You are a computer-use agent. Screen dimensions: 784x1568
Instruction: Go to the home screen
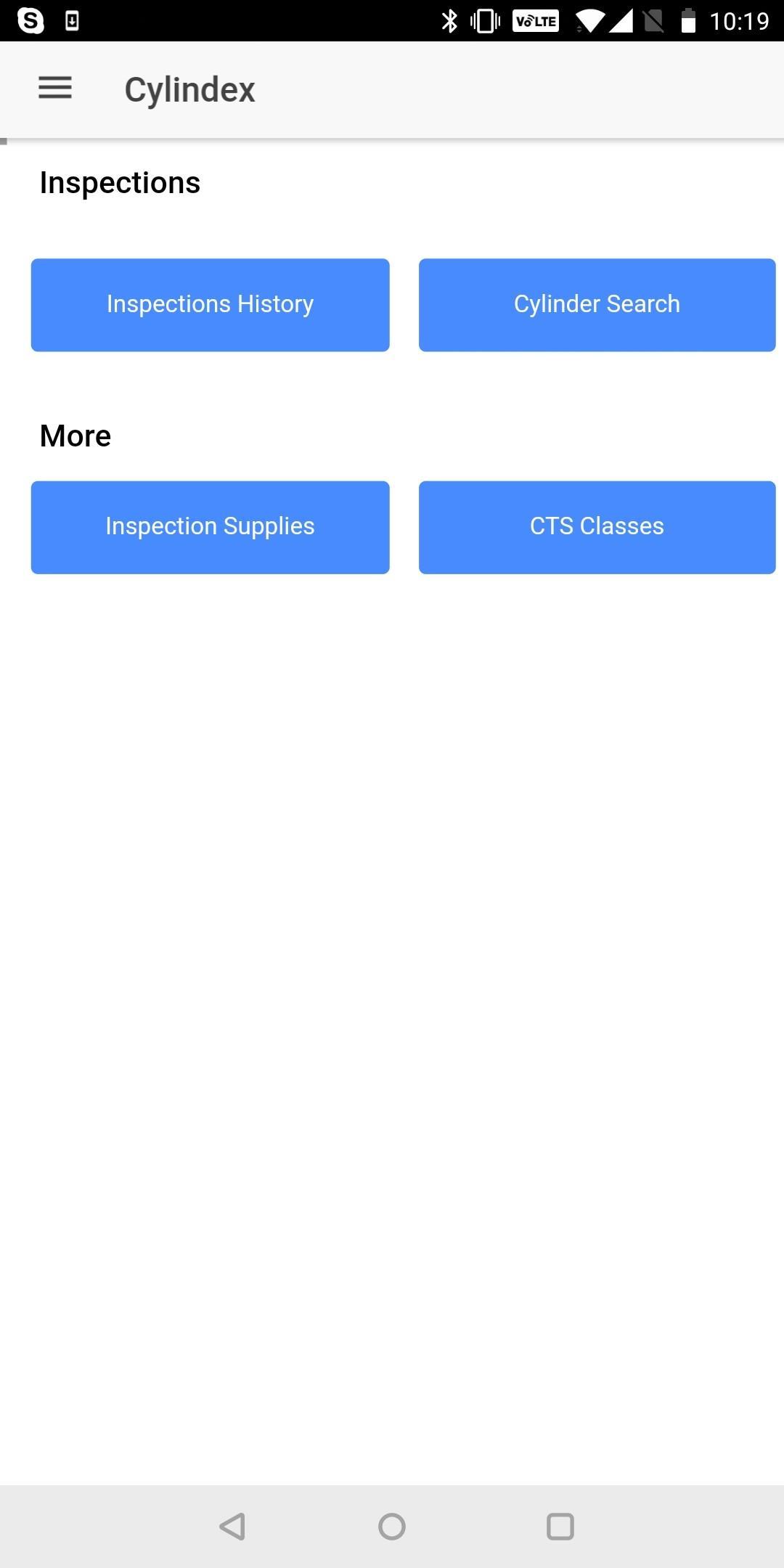(392, 1526)
